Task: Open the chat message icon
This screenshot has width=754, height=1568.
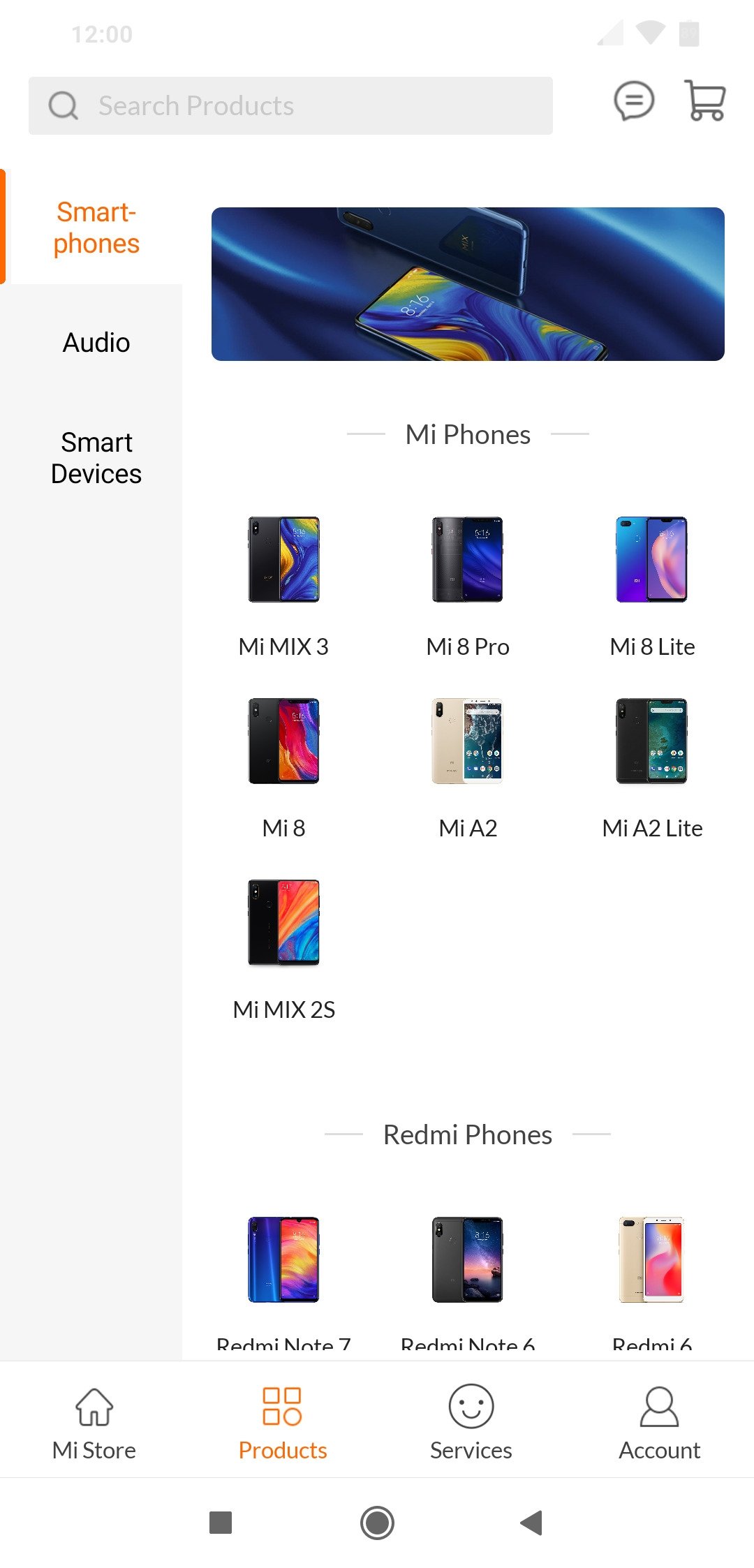Action: pyautogui.click(x=634, y=101)
